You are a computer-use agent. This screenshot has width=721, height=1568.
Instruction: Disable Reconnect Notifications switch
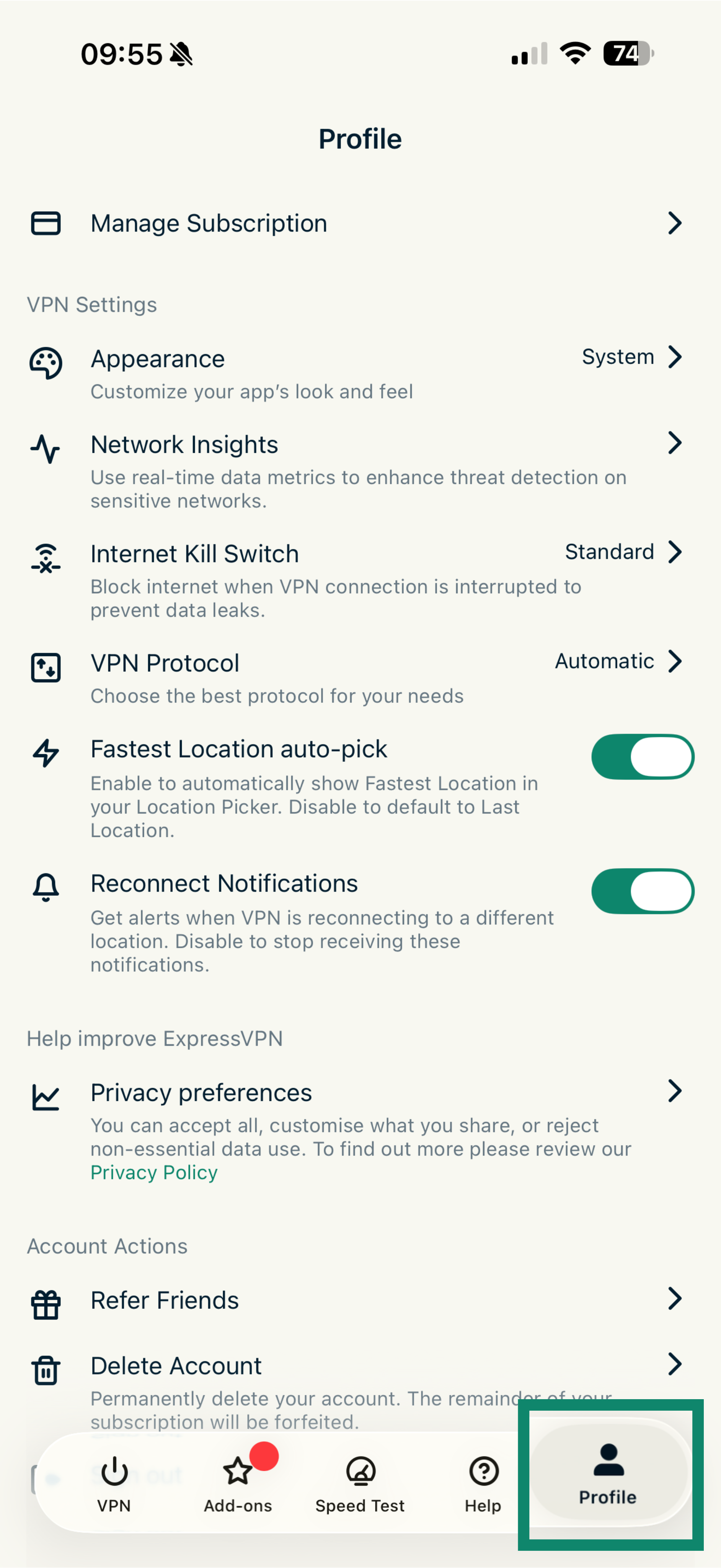[642, 891]
